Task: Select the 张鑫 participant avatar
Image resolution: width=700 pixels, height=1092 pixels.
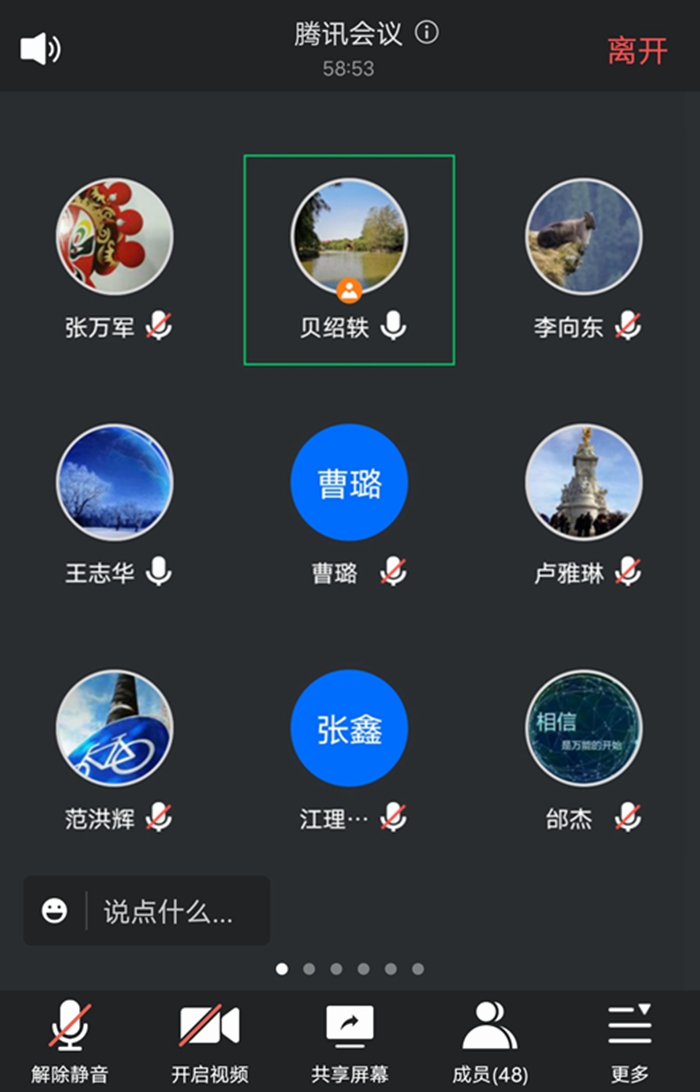Action: click(x=349, y=728)
